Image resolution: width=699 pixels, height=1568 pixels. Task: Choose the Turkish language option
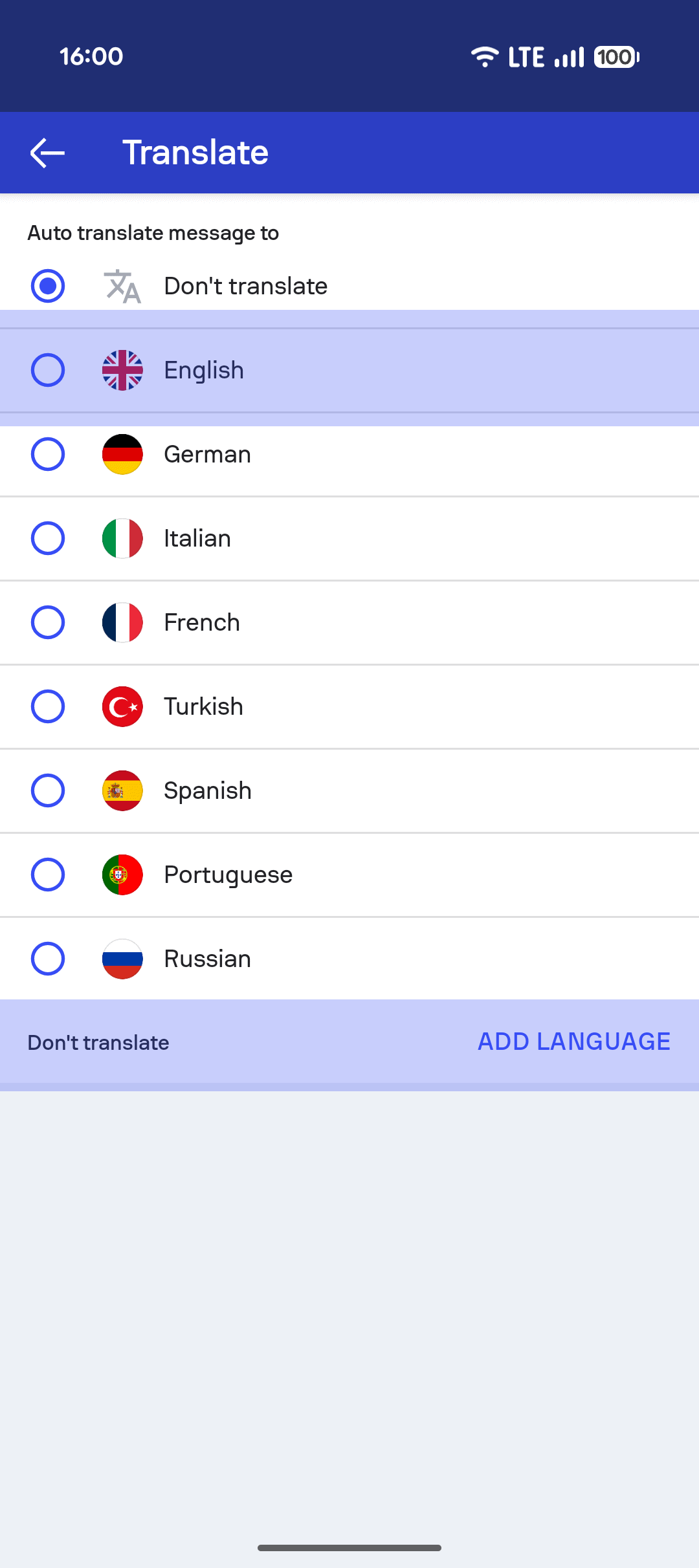click(x=48, y=706)
